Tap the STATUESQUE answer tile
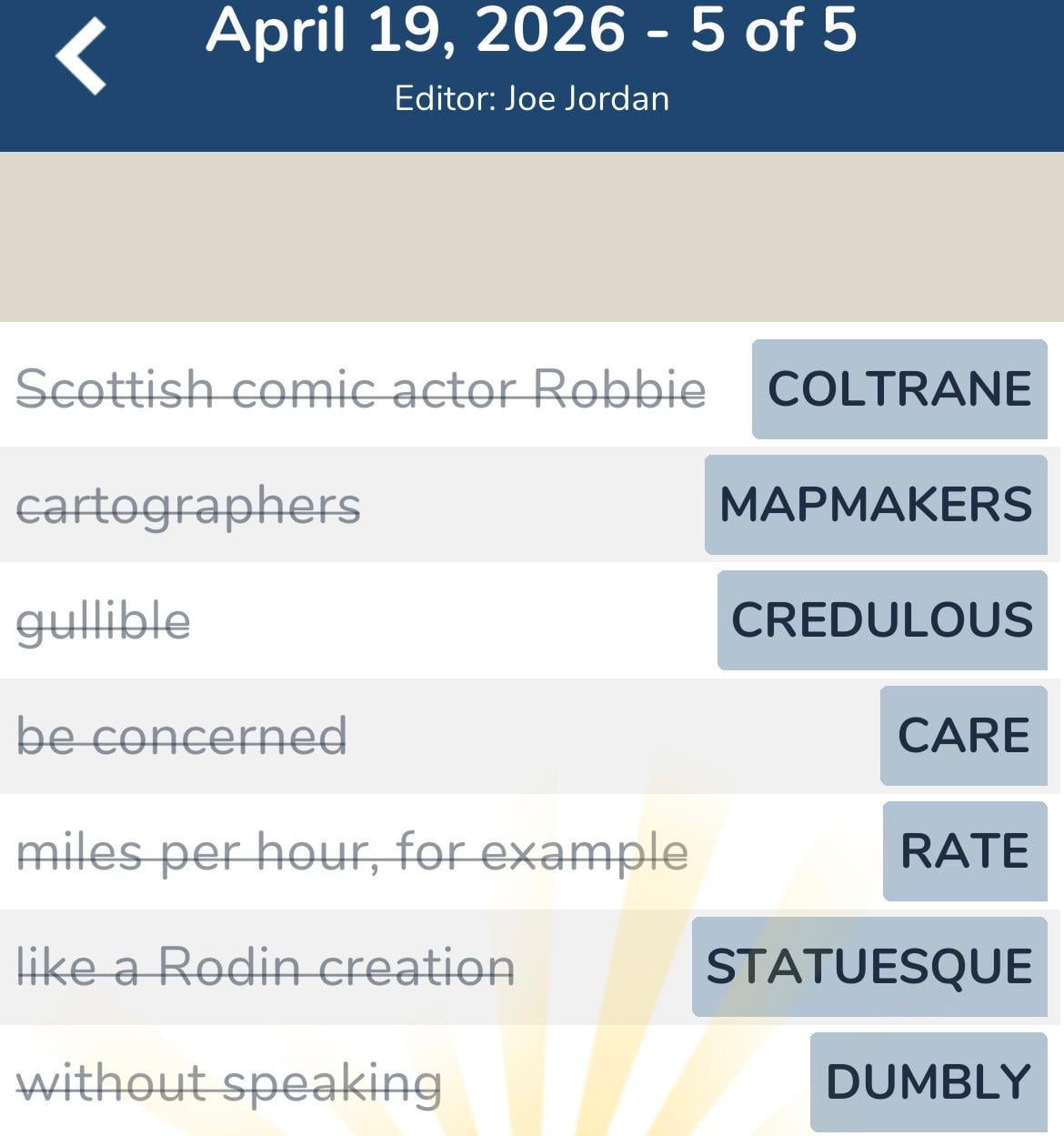The image size is (1064, 1136). point(869,966)
